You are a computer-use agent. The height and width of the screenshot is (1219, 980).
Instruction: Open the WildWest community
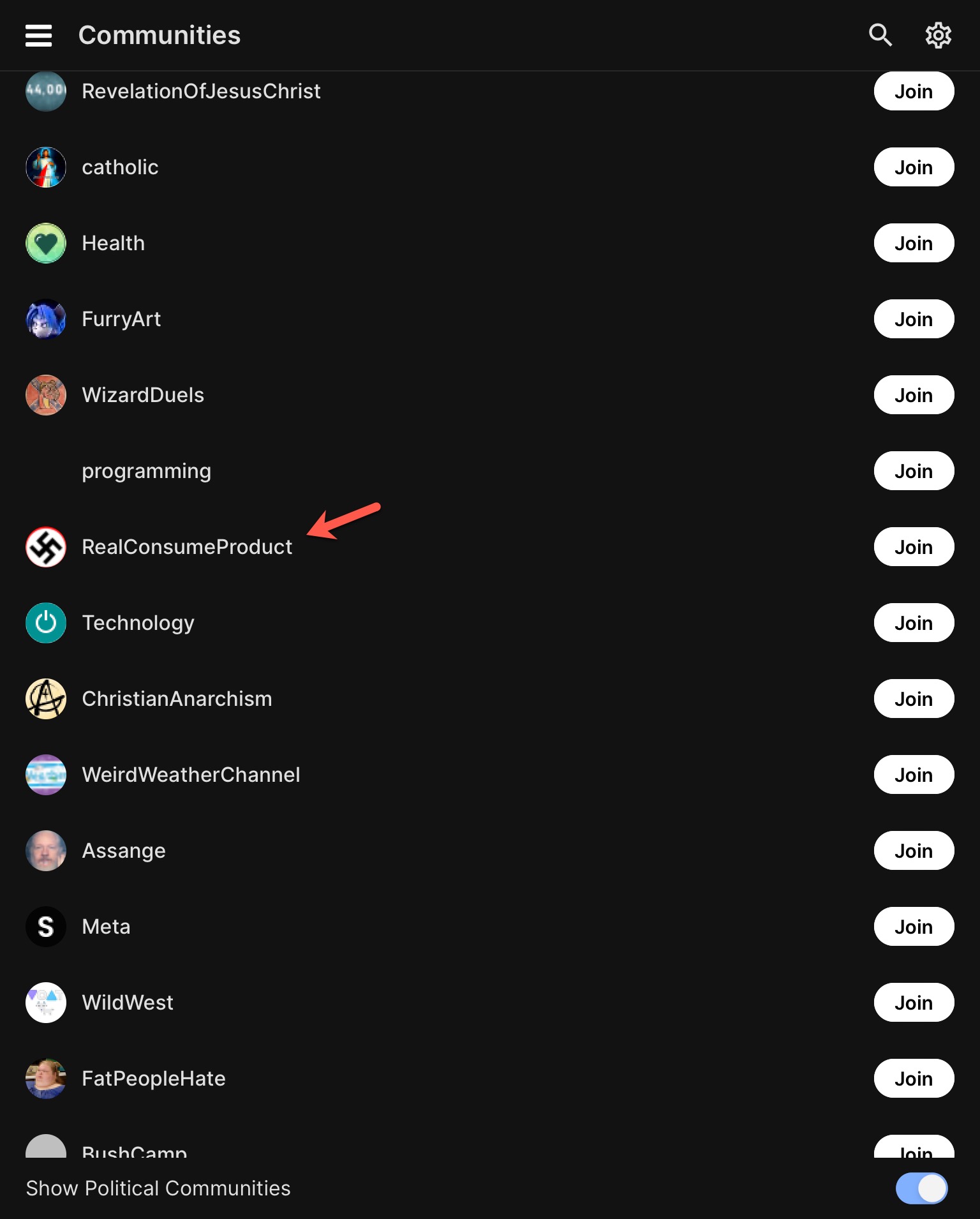coord(128,1003)
